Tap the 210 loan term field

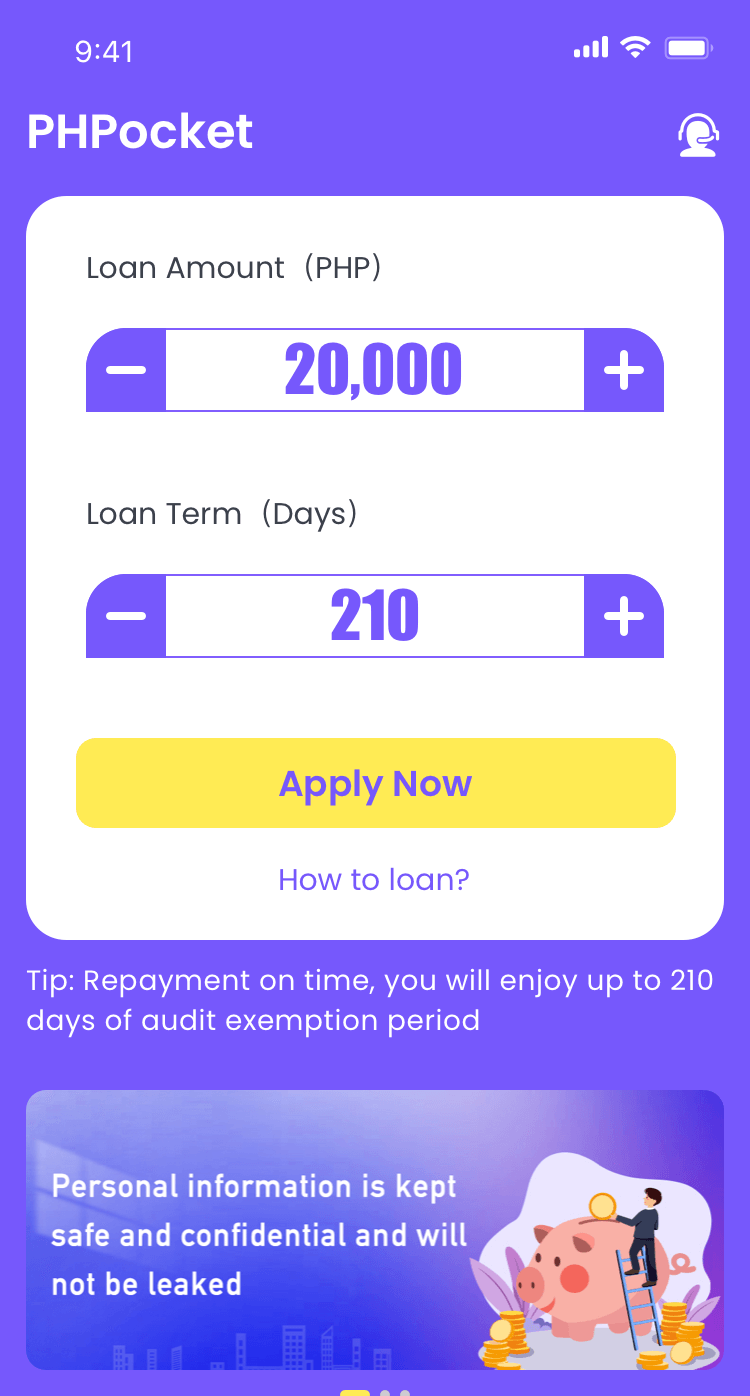375,616
